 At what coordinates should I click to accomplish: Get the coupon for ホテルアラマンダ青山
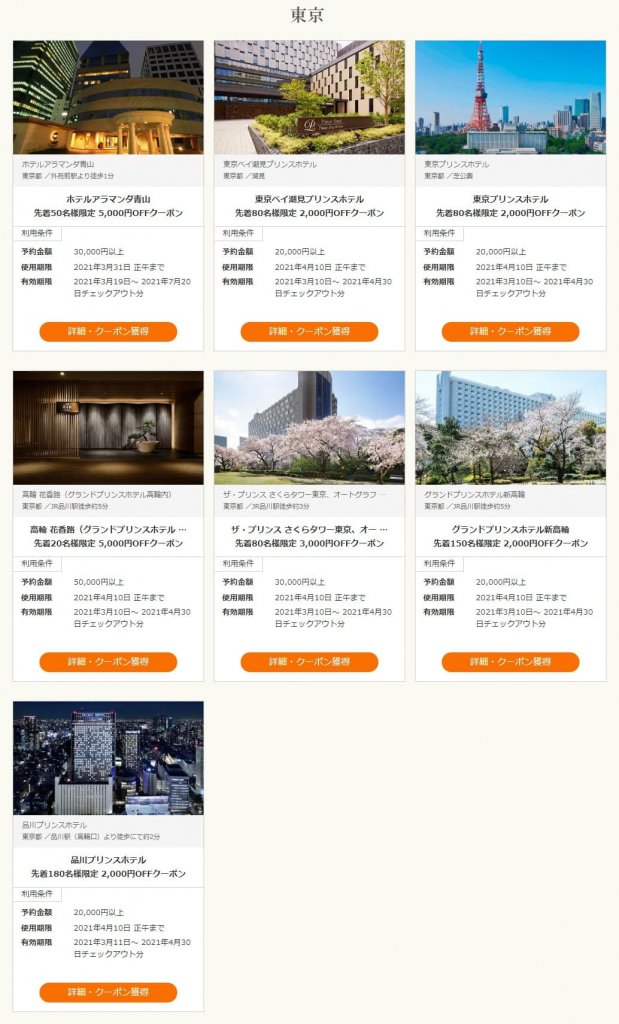(108, 331)
